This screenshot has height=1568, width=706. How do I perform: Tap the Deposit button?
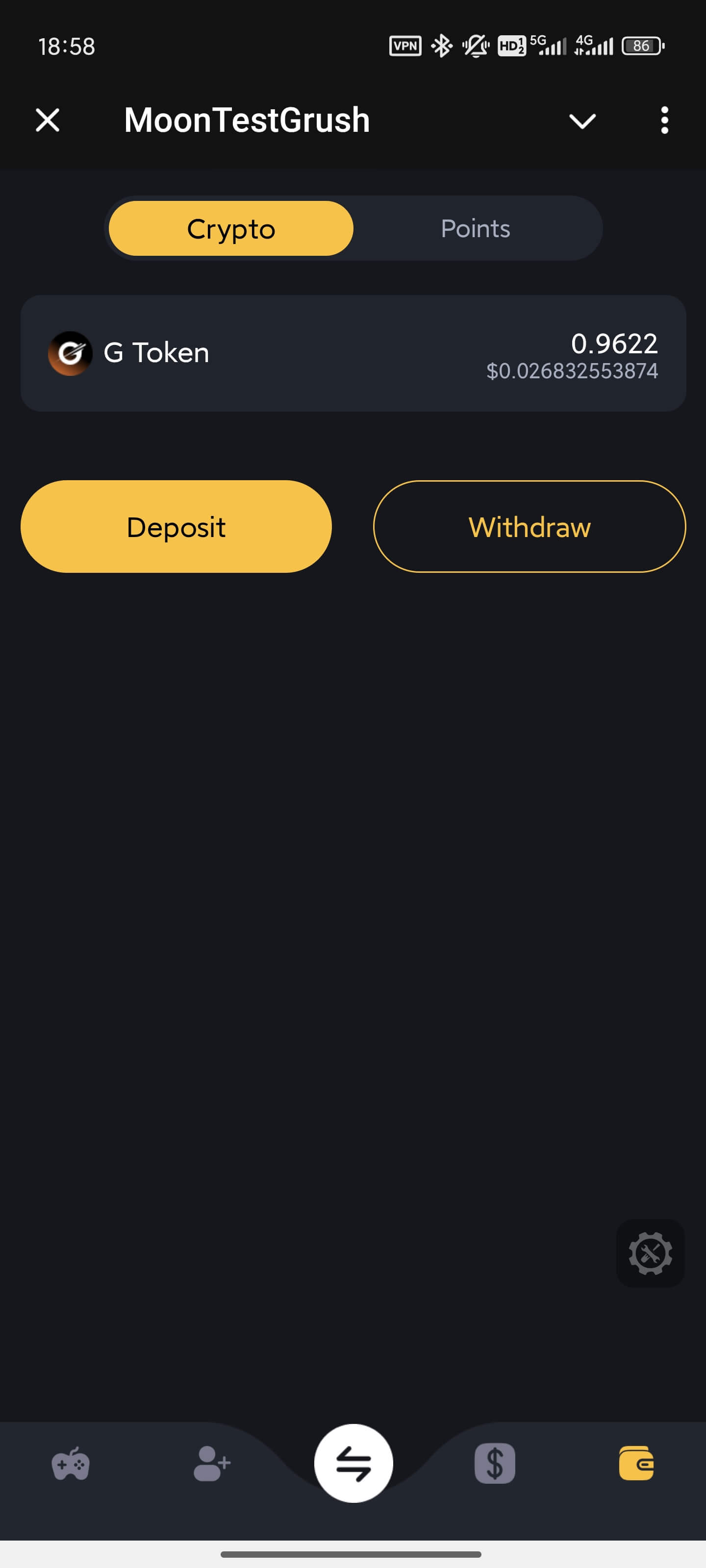176,527
